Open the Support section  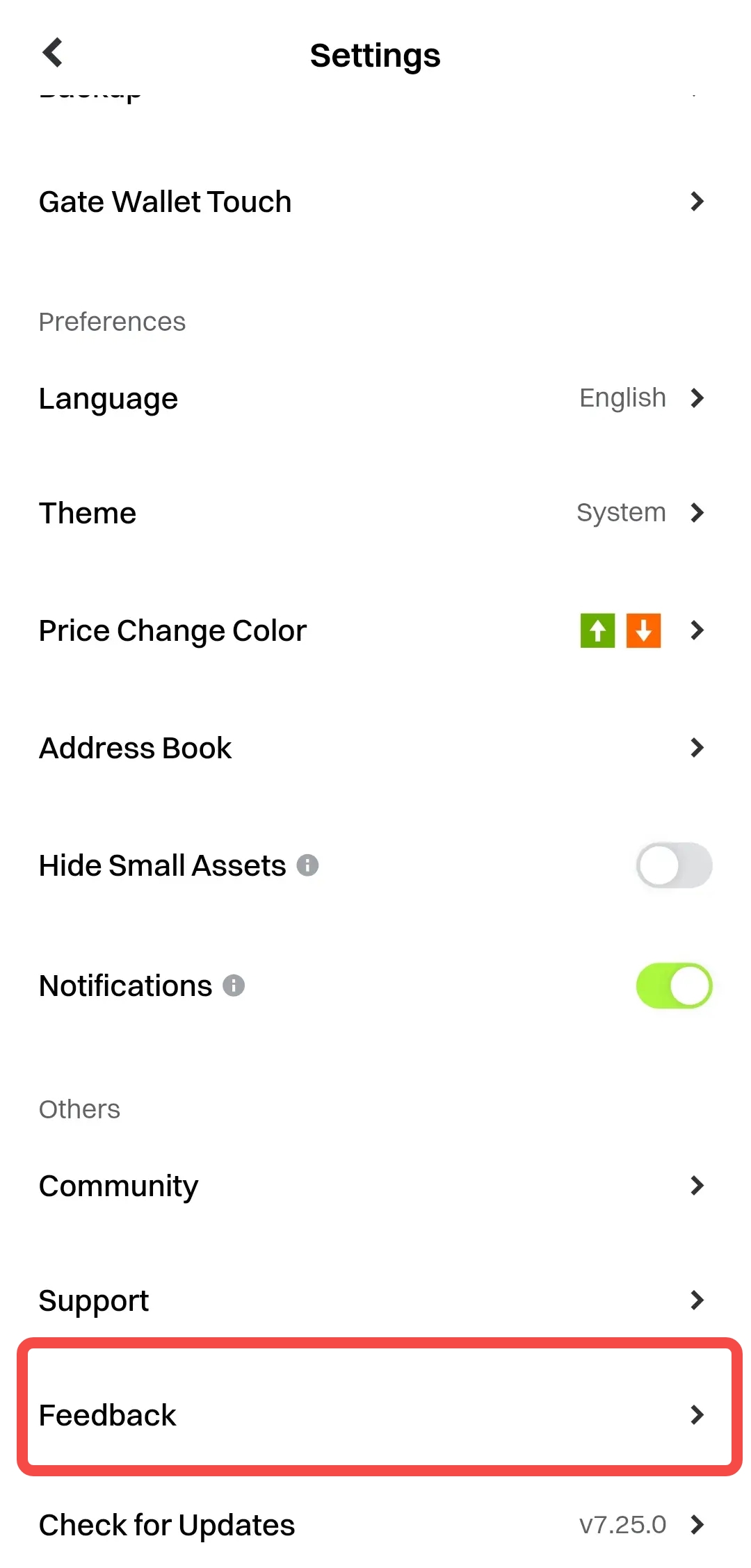374,1300
